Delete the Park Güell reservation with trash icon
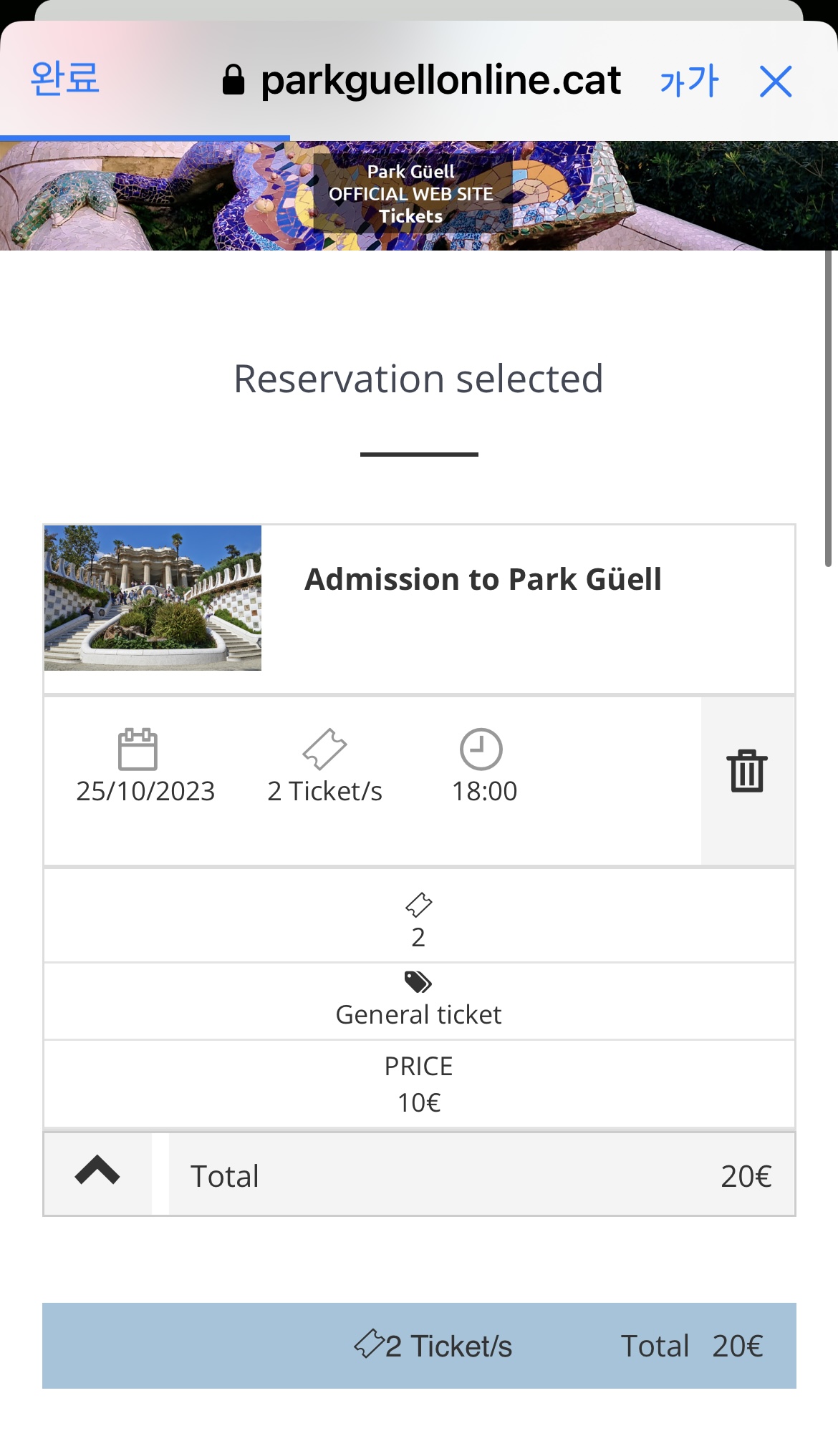Image resolution: width=838 pixels, height=1456 pixels. point(747,772)
